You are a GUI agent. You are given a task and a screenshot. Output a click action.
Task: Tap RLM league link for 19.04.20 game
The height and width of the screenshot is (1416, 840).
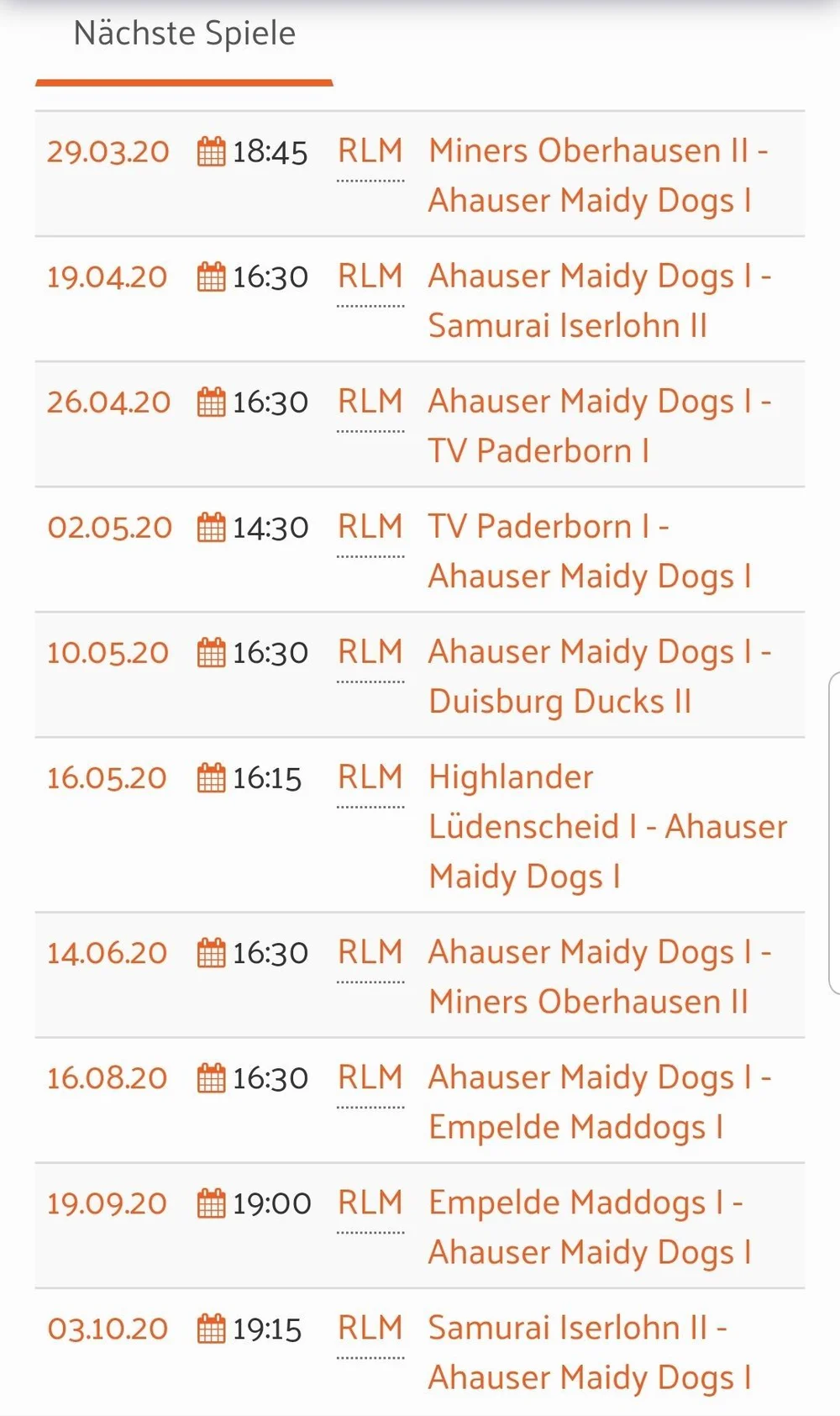click(370, 276)
